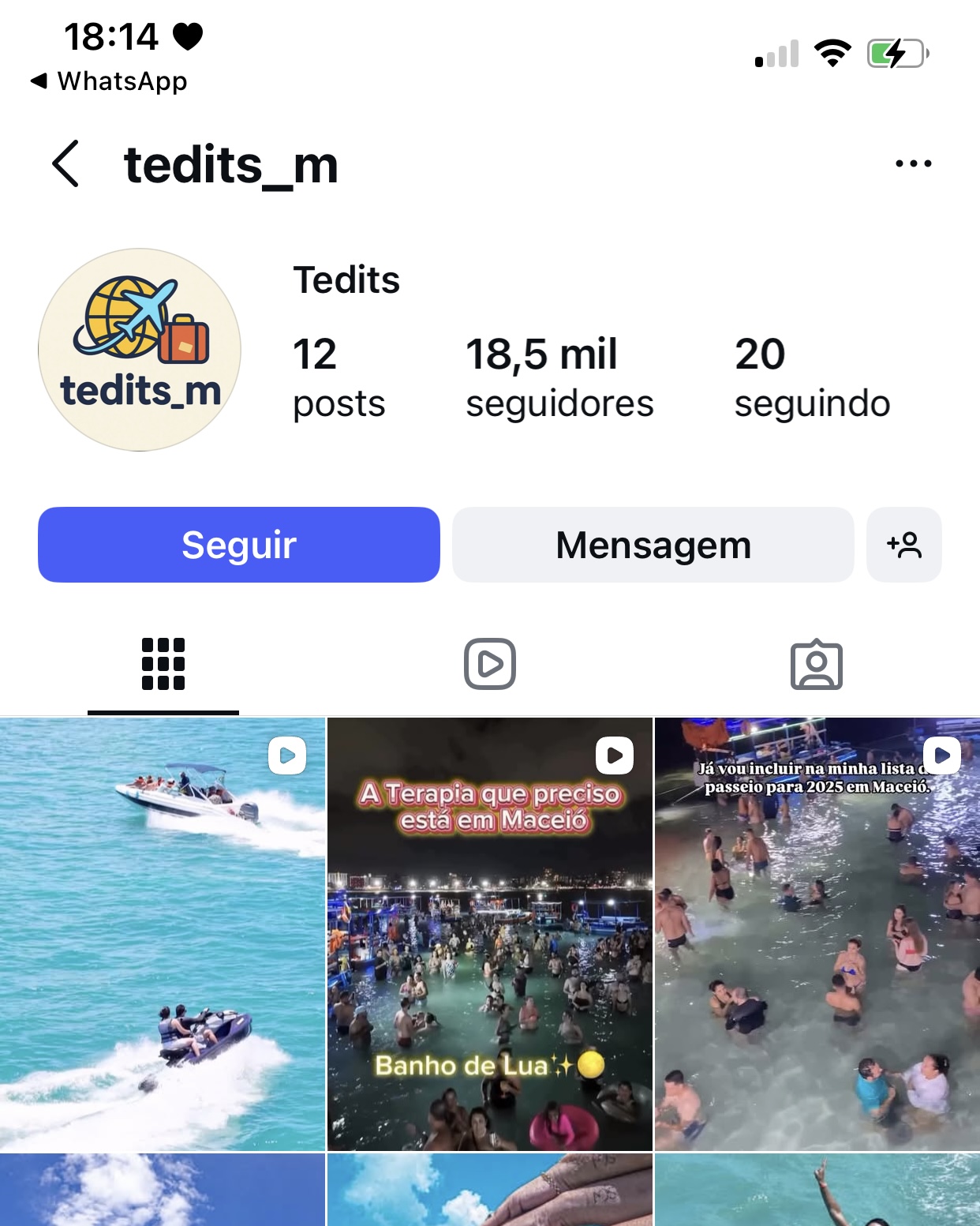Tap the reel icon on Banho de Lua post
This screenshot has height=1226, width=980.
pyautogui.click(x=615, y=755)
